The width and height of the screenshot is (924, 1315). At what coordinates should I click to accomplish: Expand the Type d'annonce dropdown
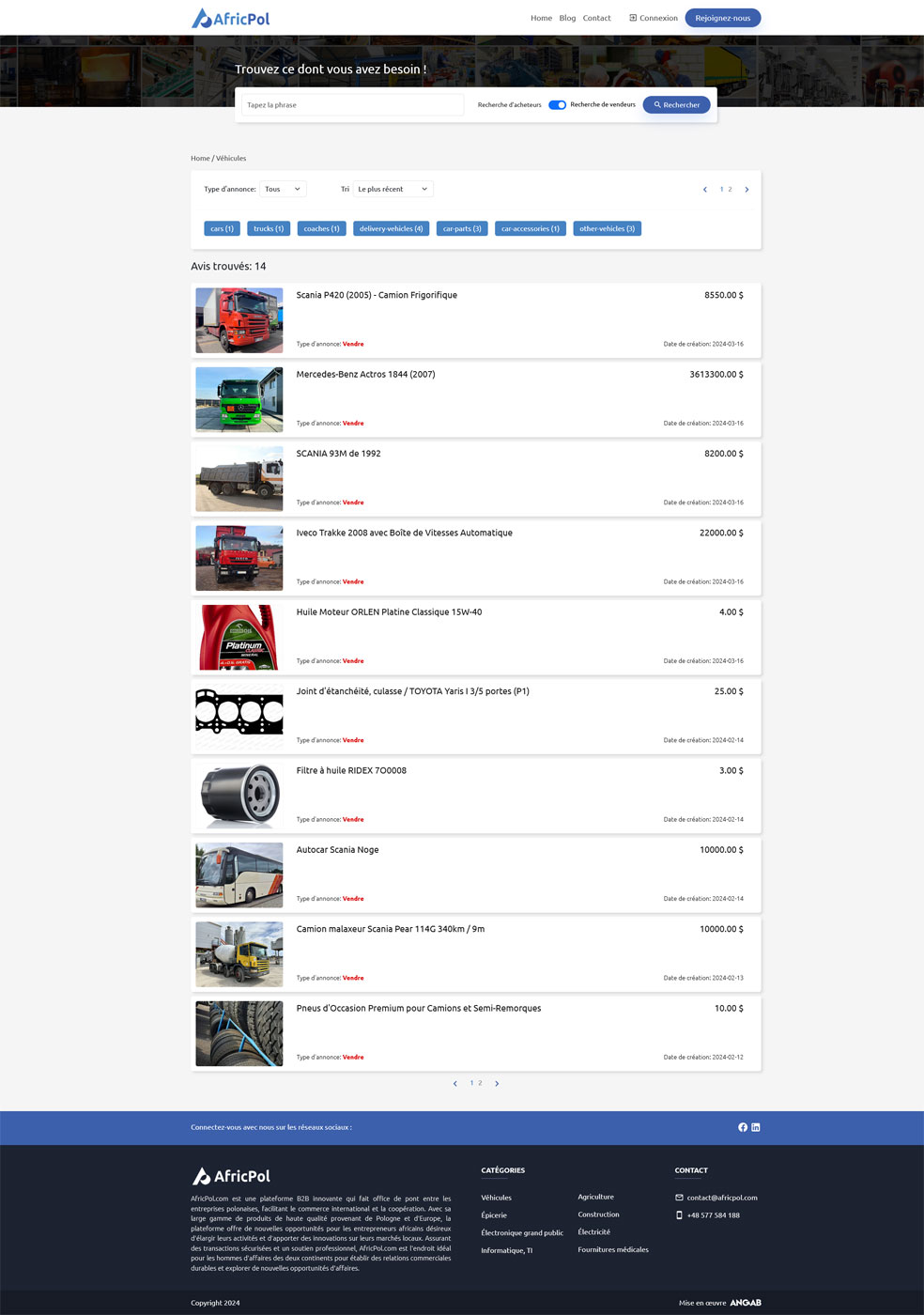click(x=283, y=189)
